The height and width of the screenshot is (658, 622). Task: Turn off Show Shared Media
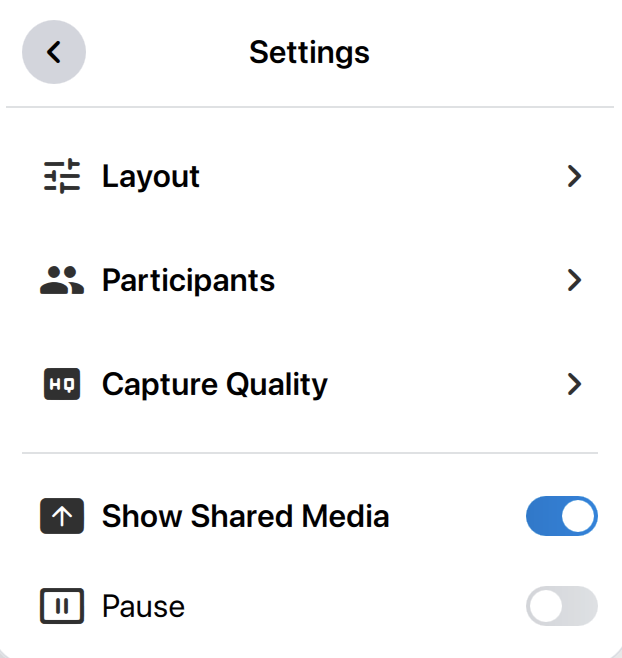tap(561, 517)
